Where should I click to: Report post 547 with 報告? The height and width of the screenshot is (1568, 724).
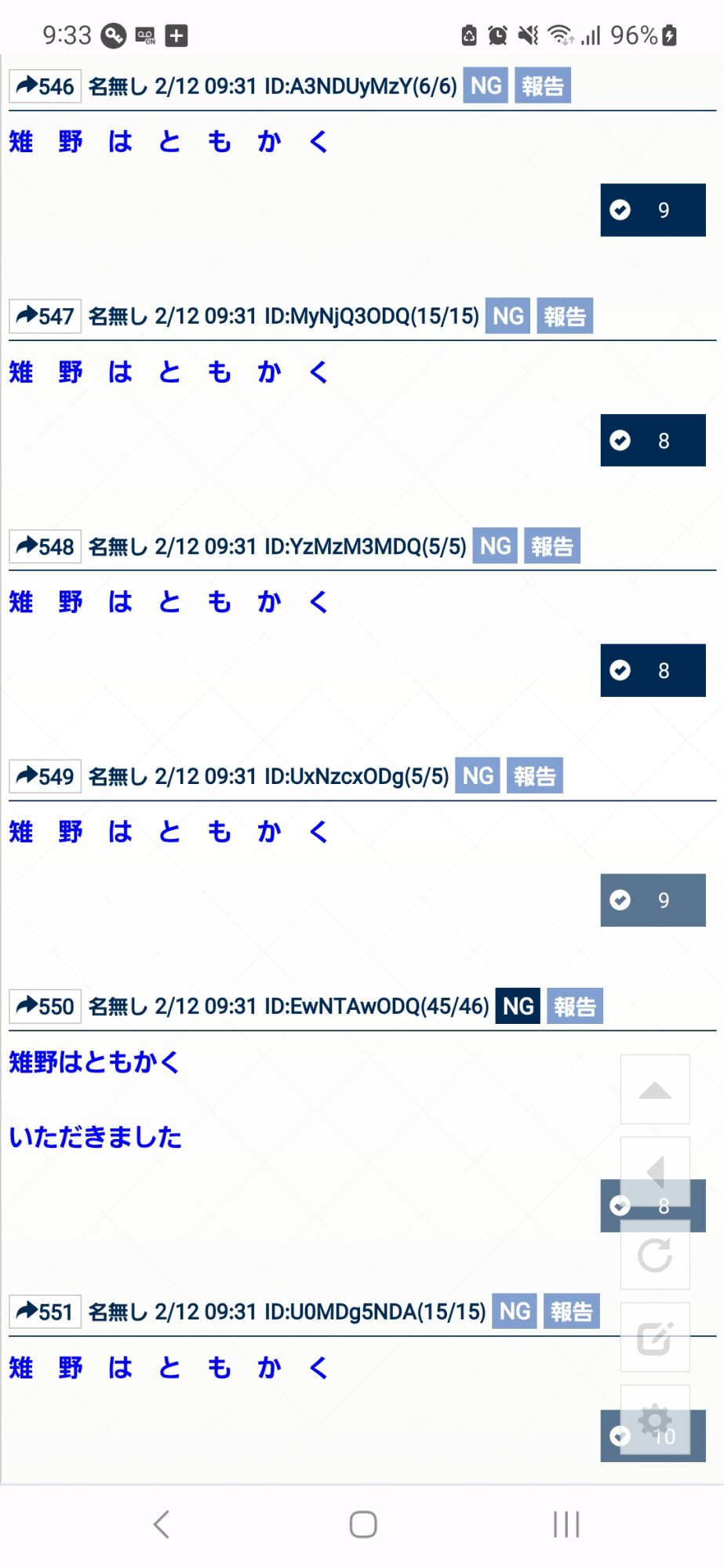pos(564,316)
